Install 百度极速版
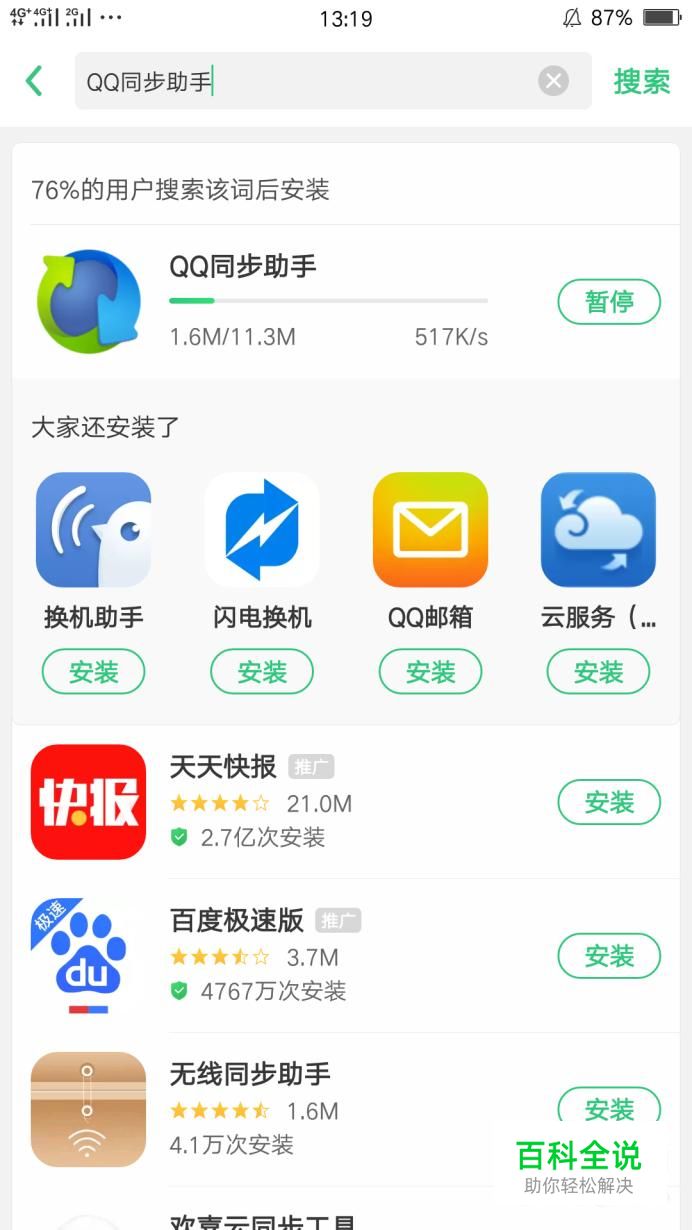Image resolution: width=692 pixels, height=1230 pixels. [x=609, y=956]
